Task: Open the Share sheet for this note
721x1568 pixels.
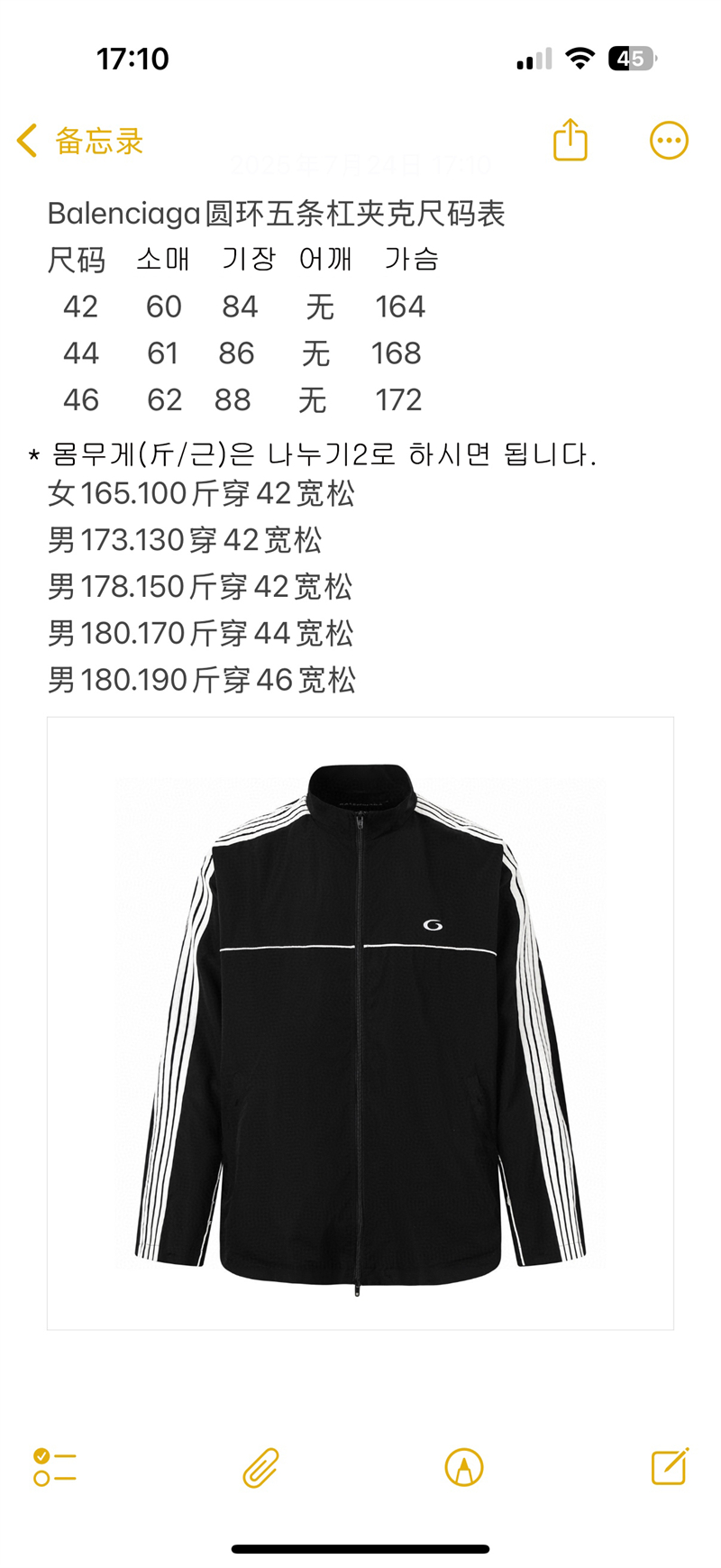Action: tap(570, 140)
